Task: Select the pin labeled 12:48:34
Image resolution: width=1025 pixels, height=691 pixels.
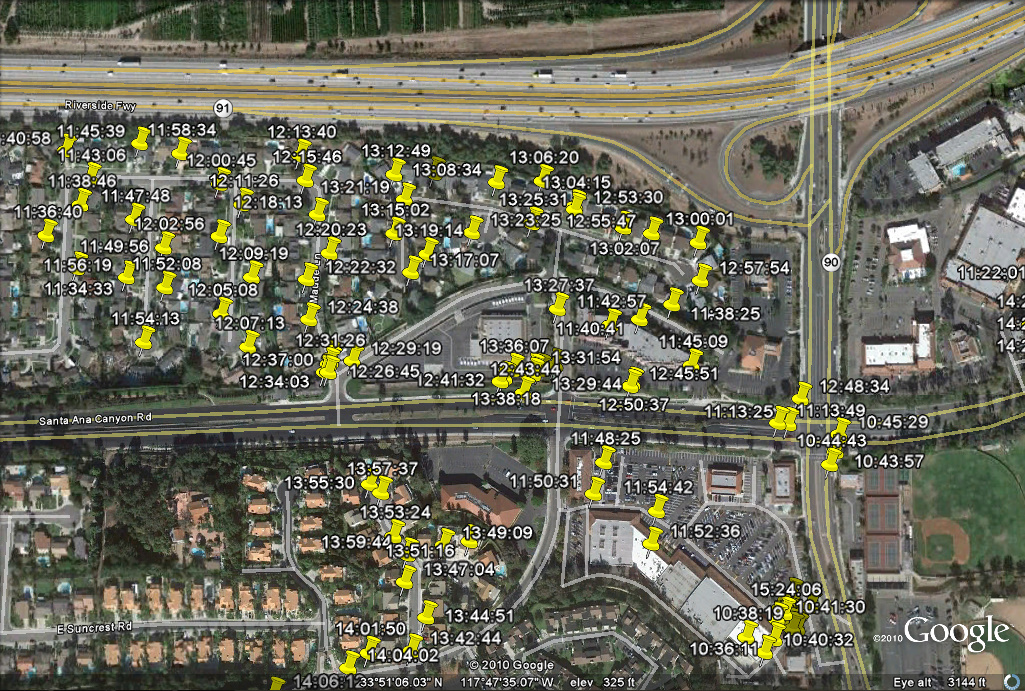Action: (x=803, y=392)
